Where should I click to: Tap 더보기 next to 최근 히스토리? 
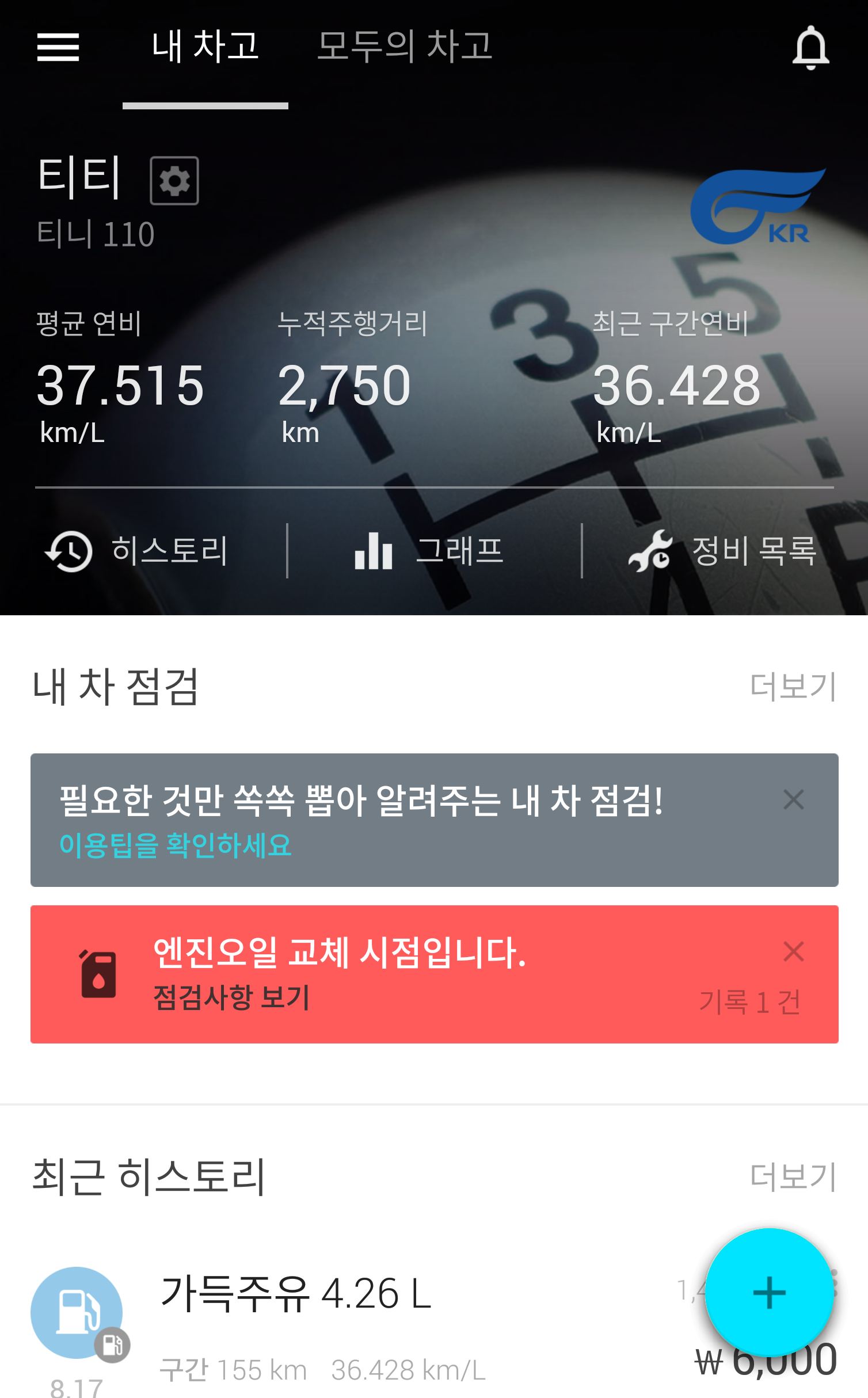pyautogui.click(x=793, y=1177)
